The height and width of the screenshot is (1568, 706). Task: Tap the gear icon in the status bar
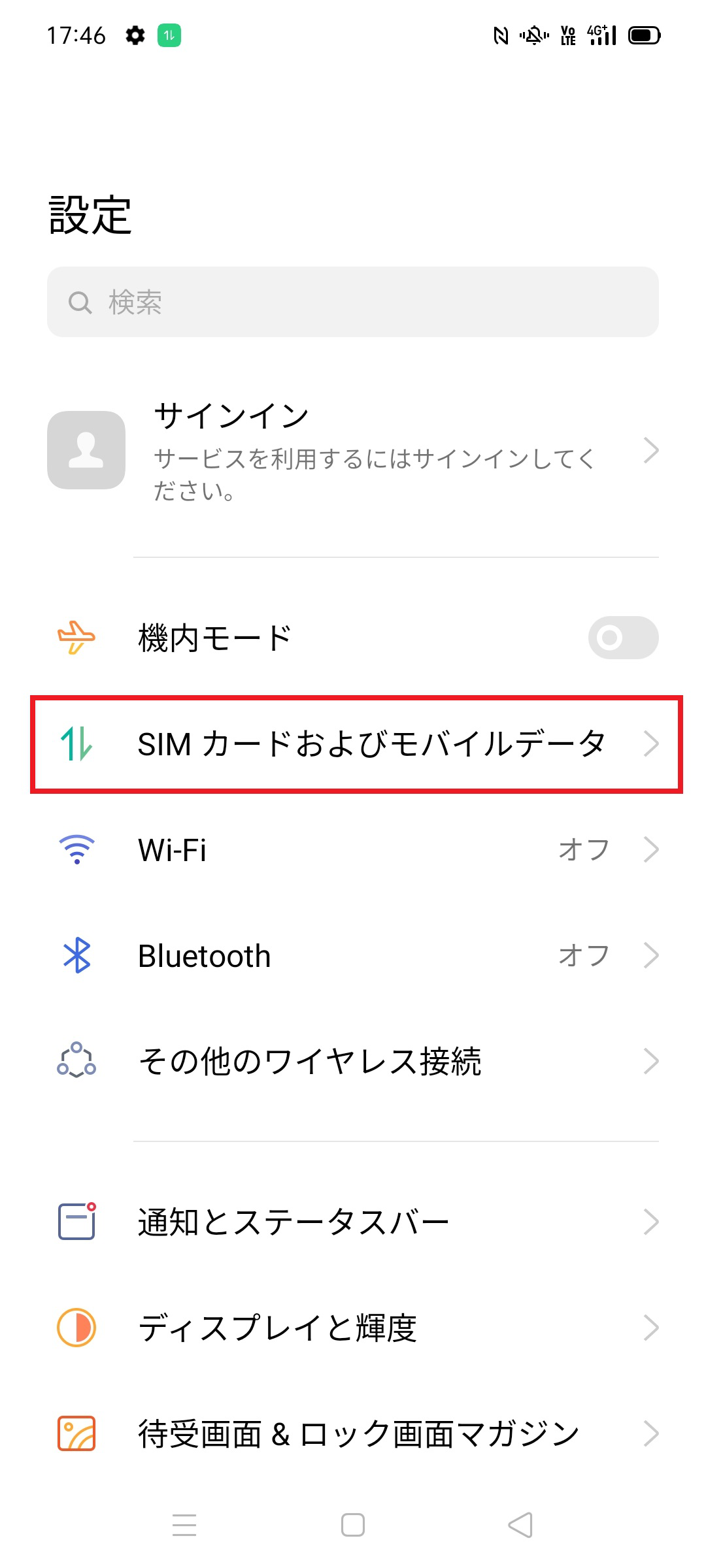coord(135,36)
